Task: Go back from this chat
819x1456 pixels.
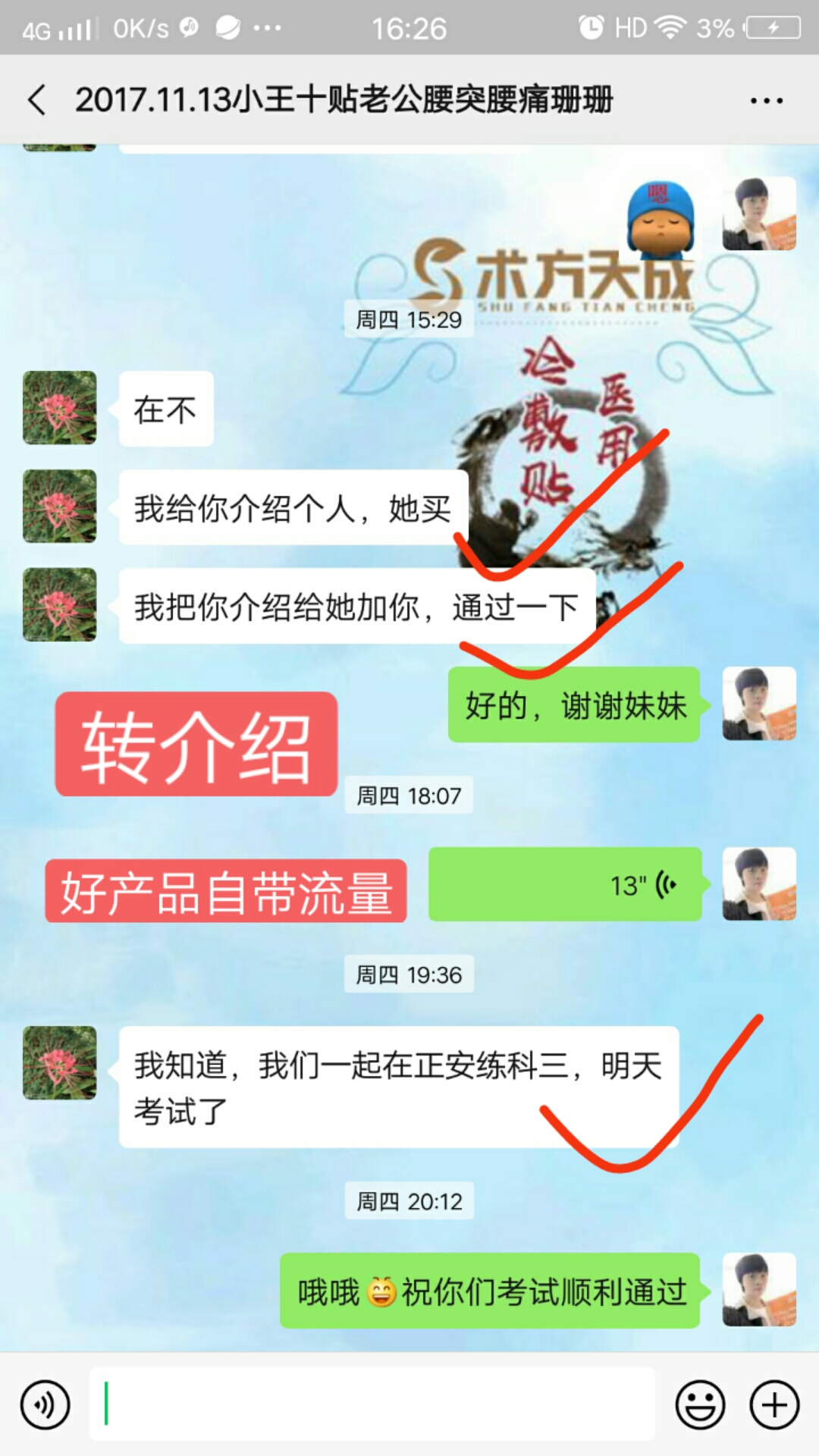Action: click(x=36, y=100)
